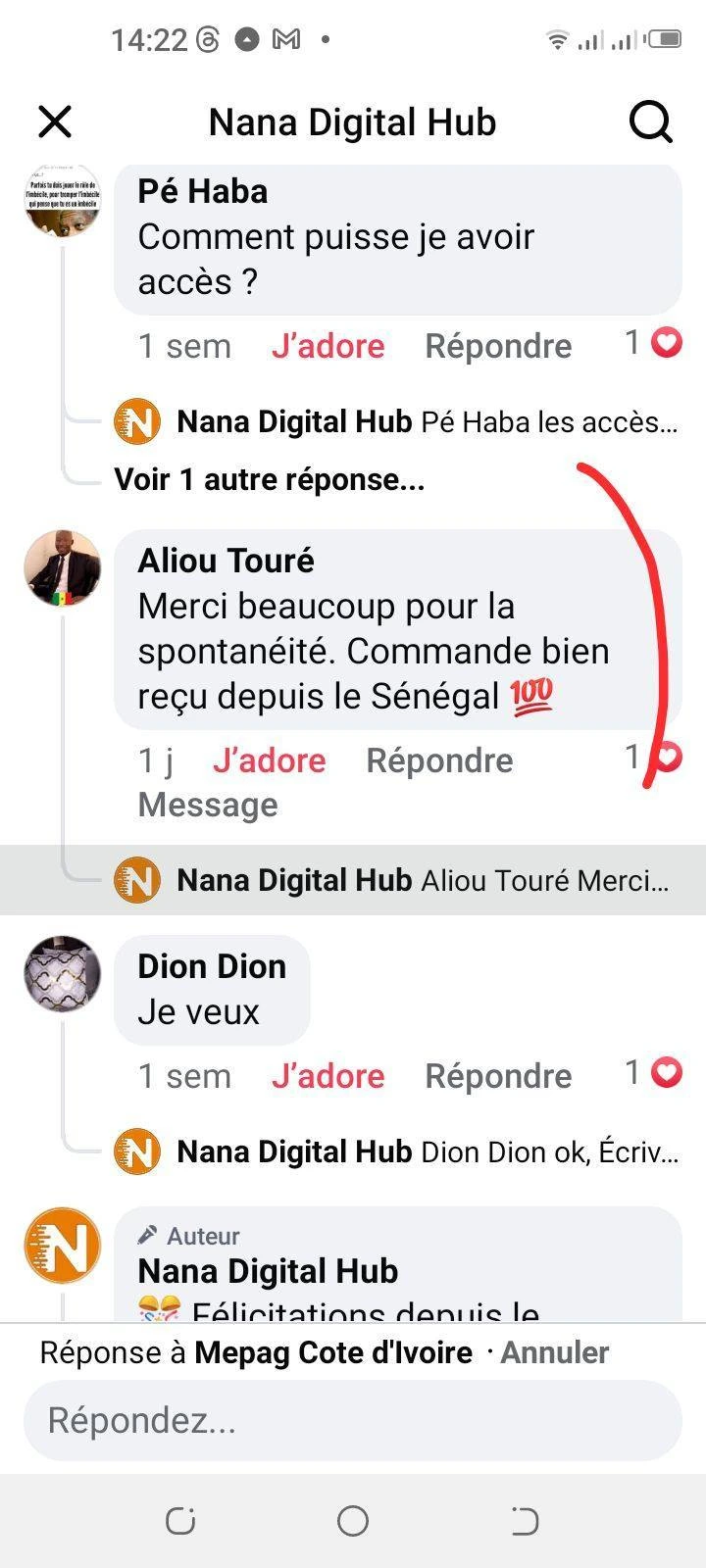Tap J'adore under Aliou Touré's comment
706x1568 pixels.
coord(269,760)
